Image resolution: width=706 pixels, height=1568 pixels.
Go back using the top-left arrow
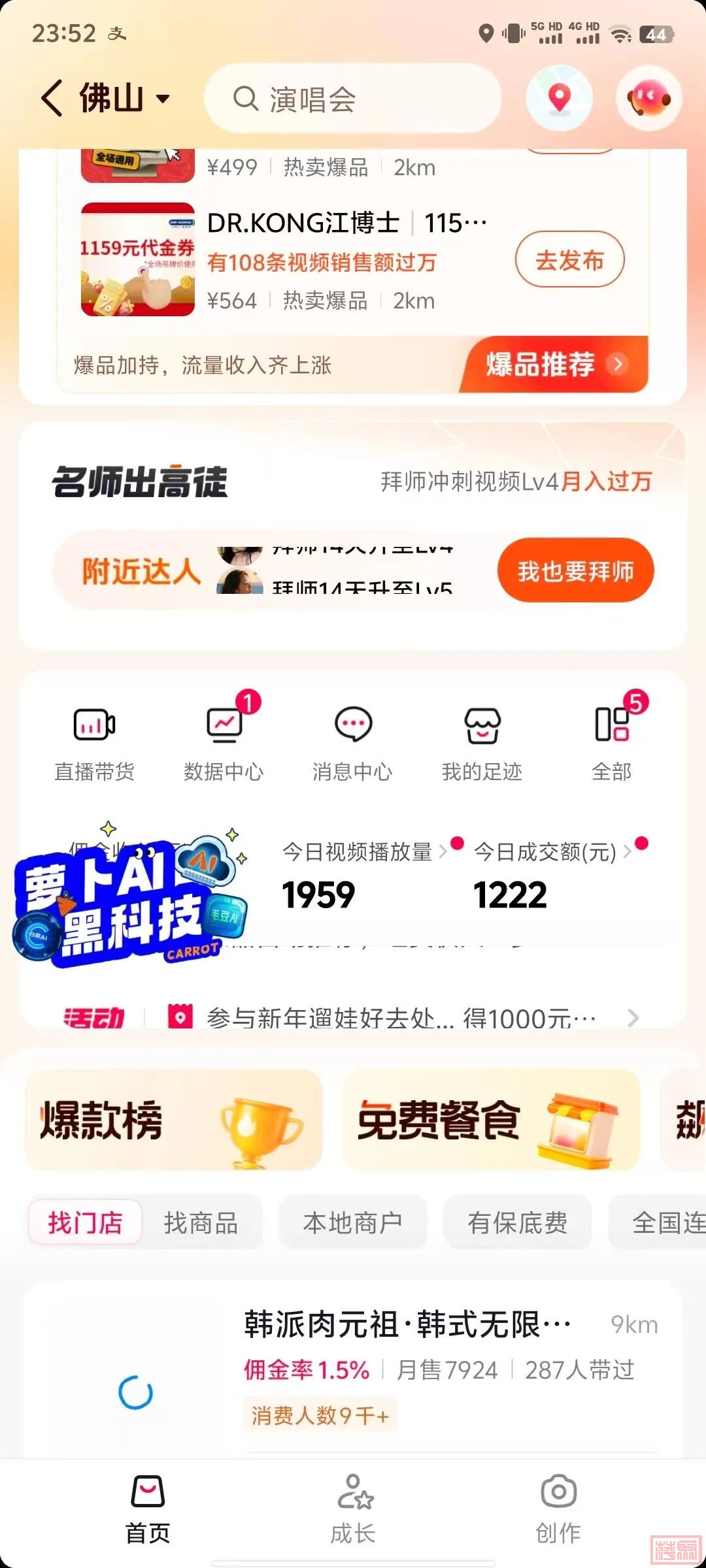pyautogui.click(x=52, y=99)
